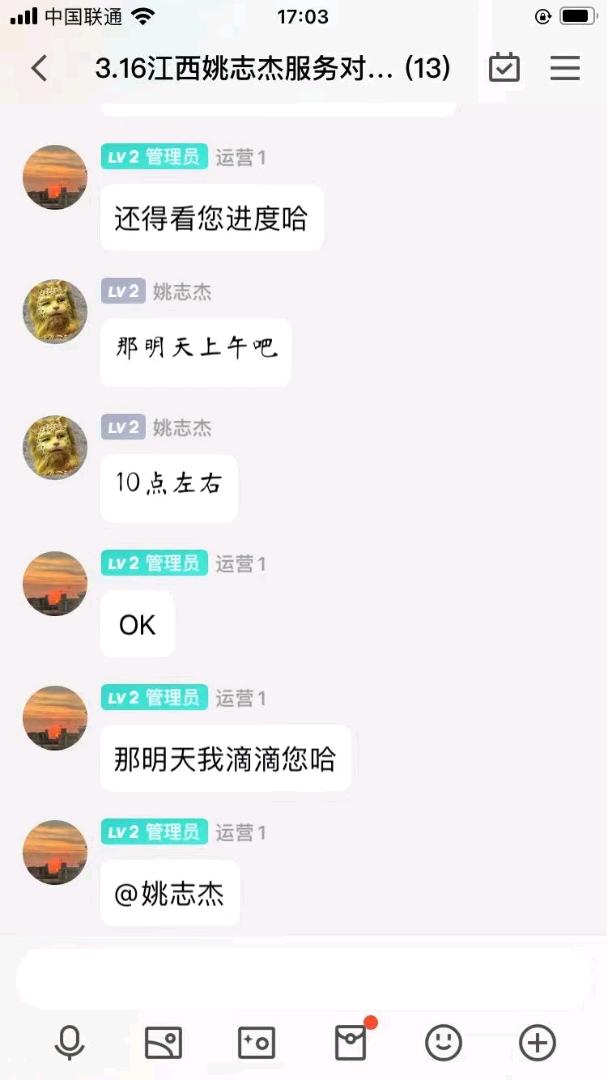The height and width of the screenshot is (1080, 607).
Task: Open the emoji picker
Action: pyautogui.click(x=443, y=1042)
